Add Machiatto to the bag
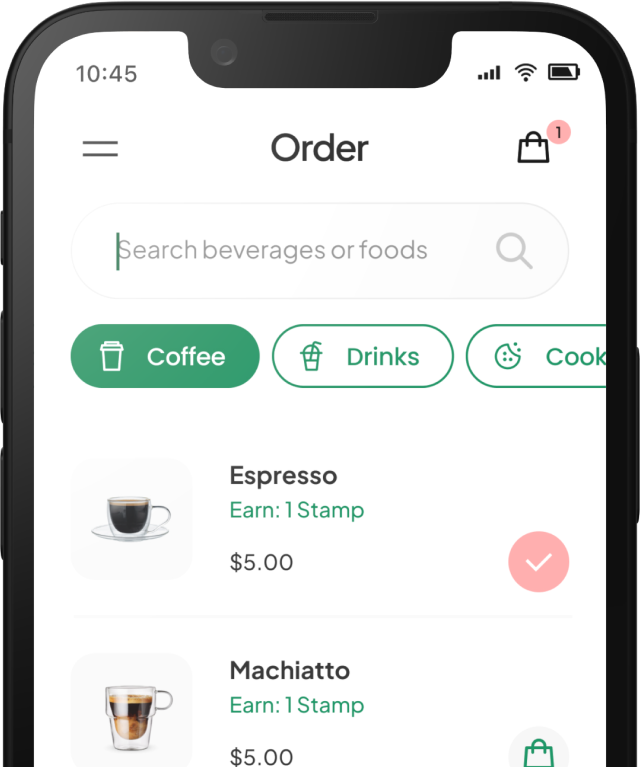This screenshot has width=640, height=767. 539,750
